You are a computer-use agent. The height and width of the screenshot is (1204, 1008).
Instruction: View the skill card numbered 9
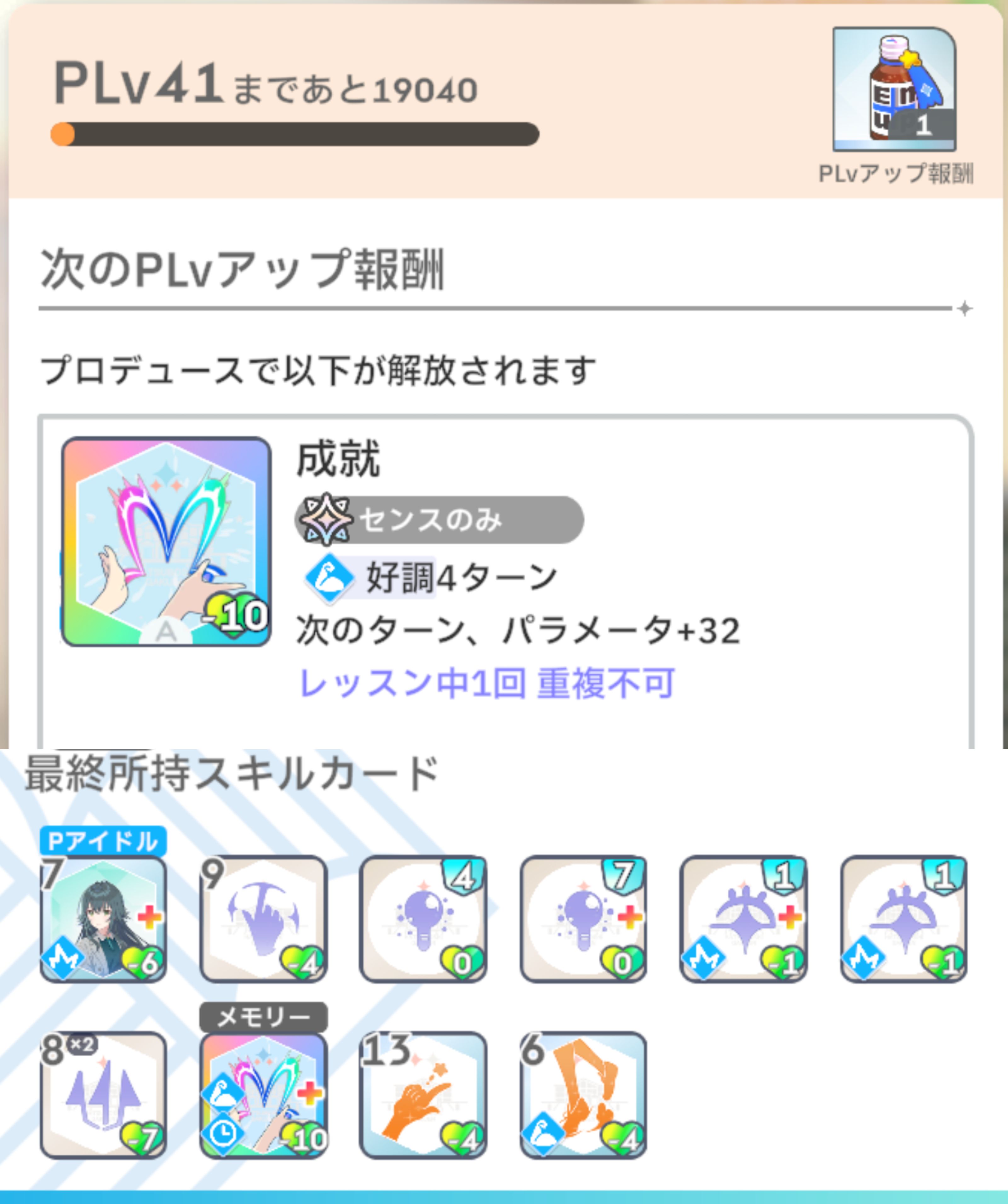(x=263, y=919)
